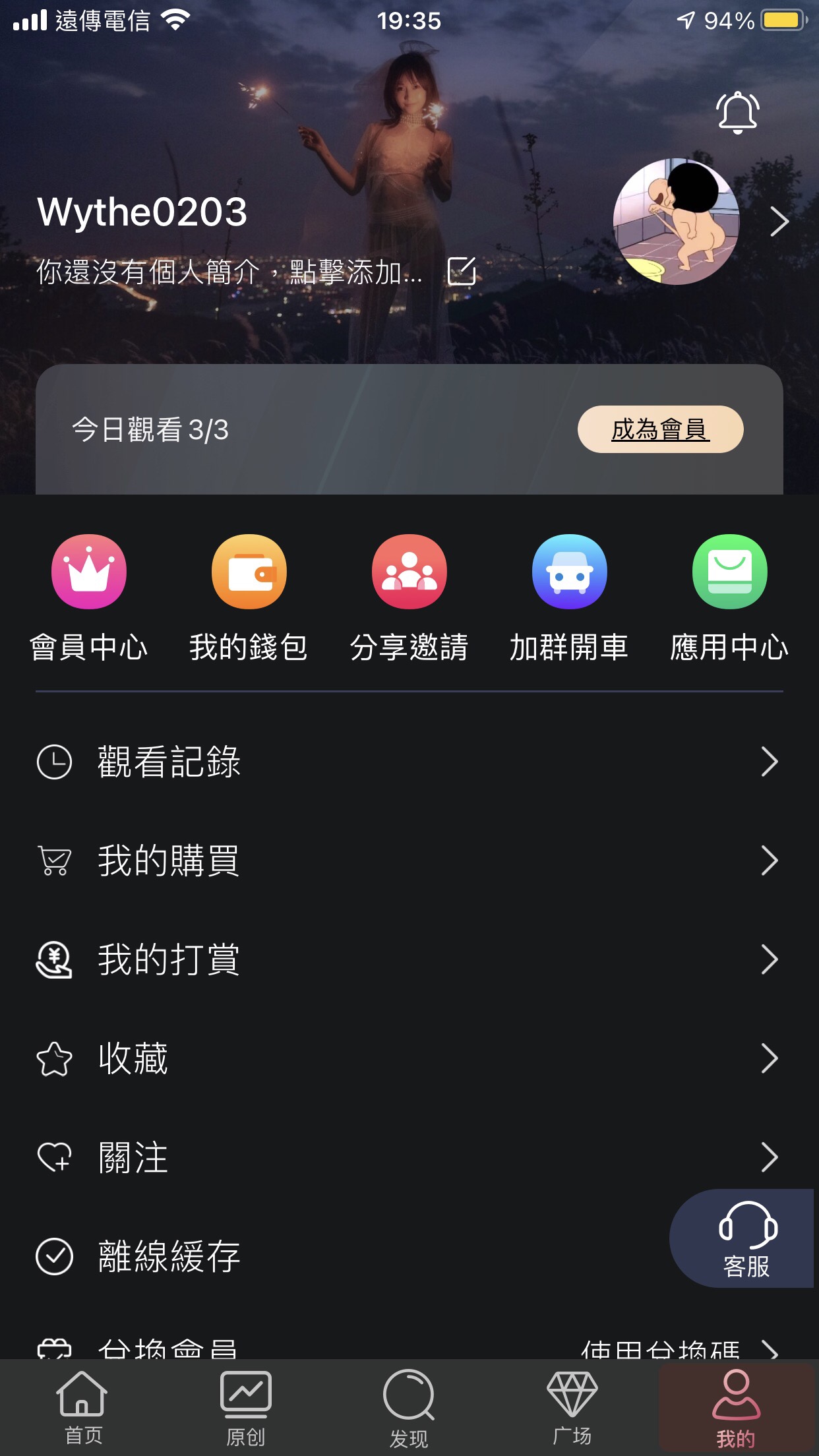This screenshot has width=819, height=1456.
Task: Open the 收藏 favorites row
Action: (409, 1058)
